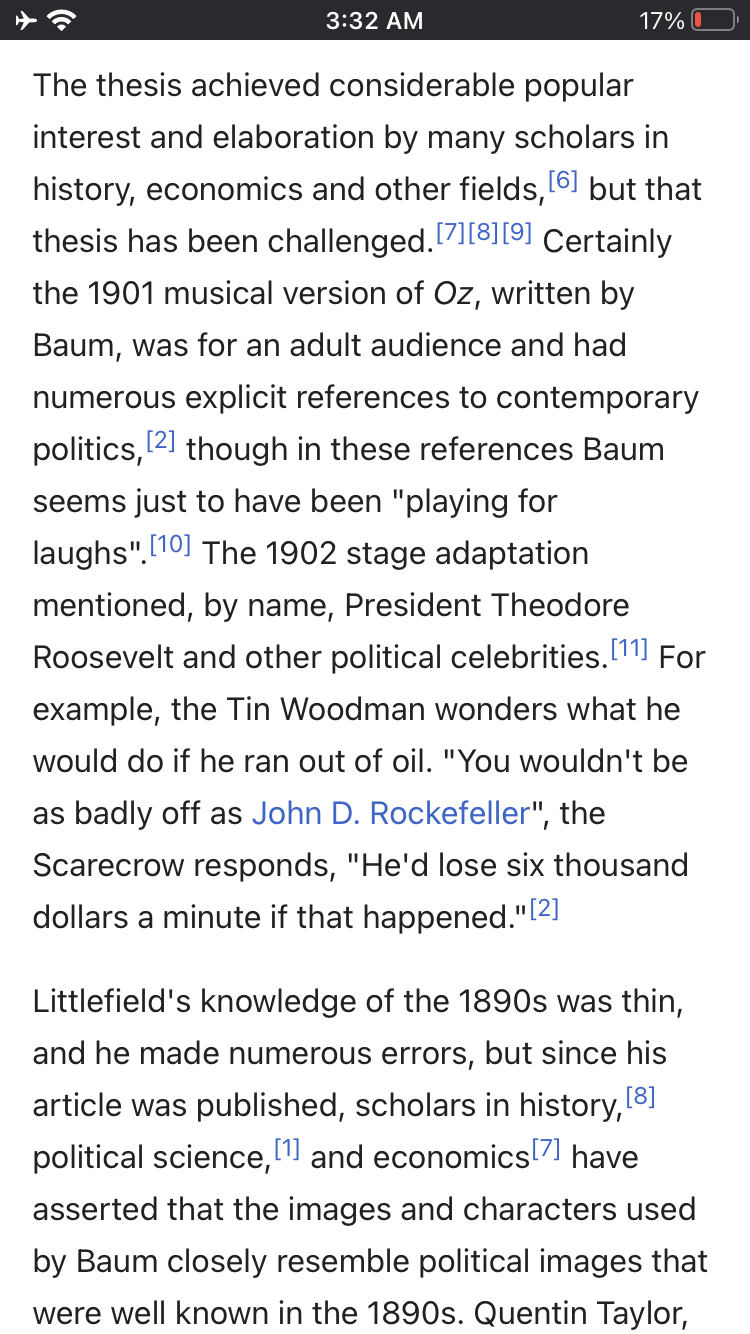Viewport: 750px width, 1334px height.
Task: Open citation [6] after "other fields"
Action: (564, 181)
